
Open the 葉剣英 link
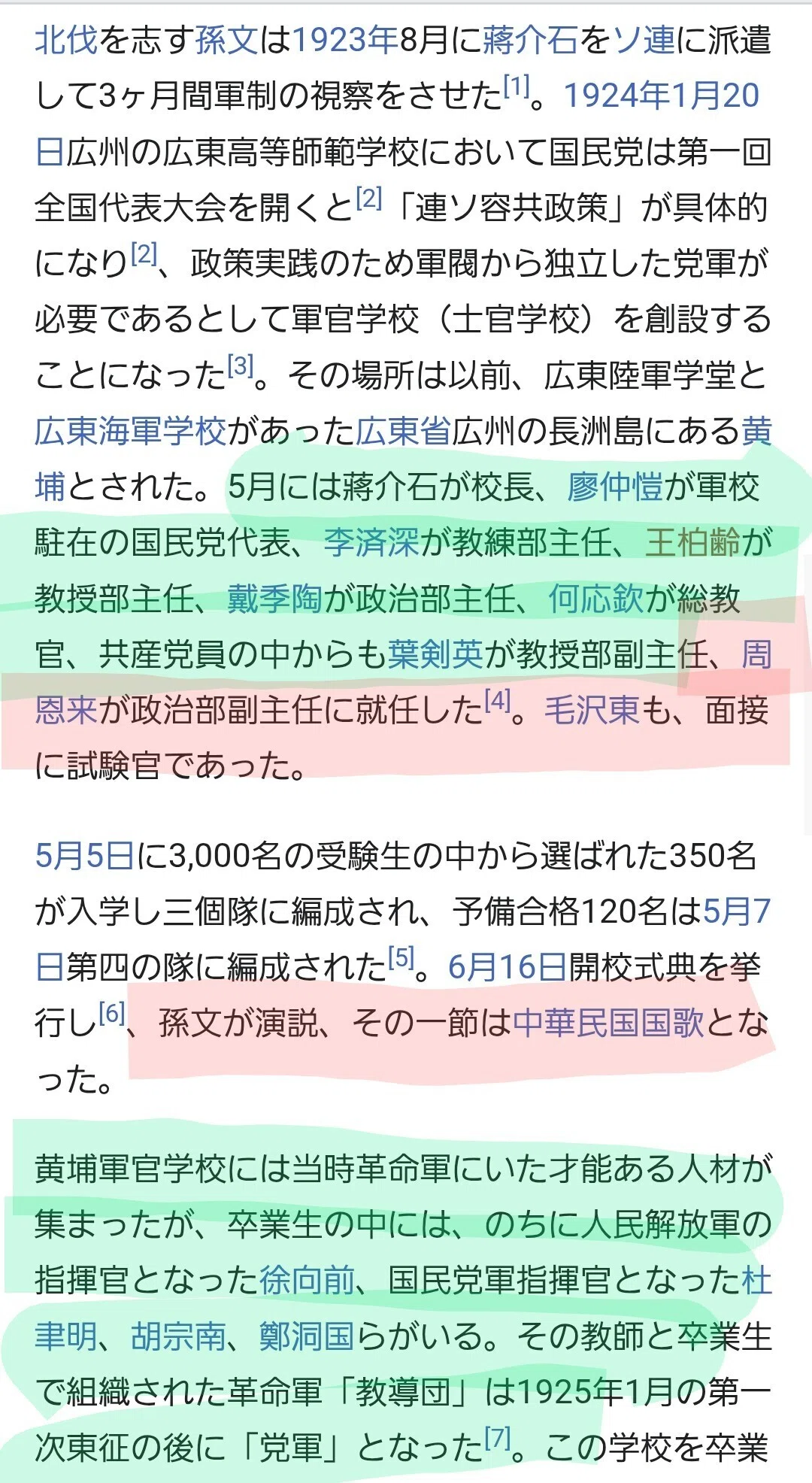tap(435, 654)
